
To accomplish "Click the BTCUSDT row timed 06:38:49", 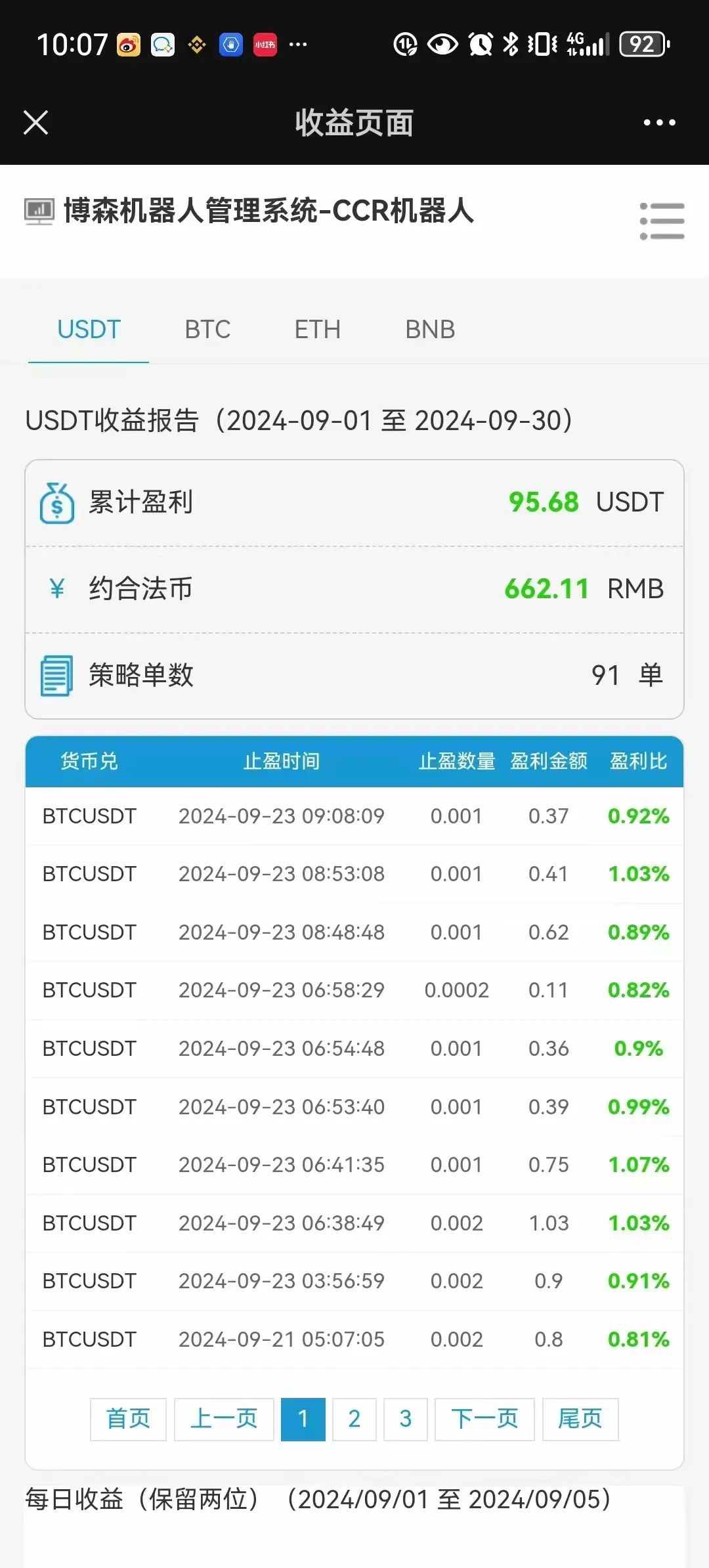I will (x=354, y=1223).
